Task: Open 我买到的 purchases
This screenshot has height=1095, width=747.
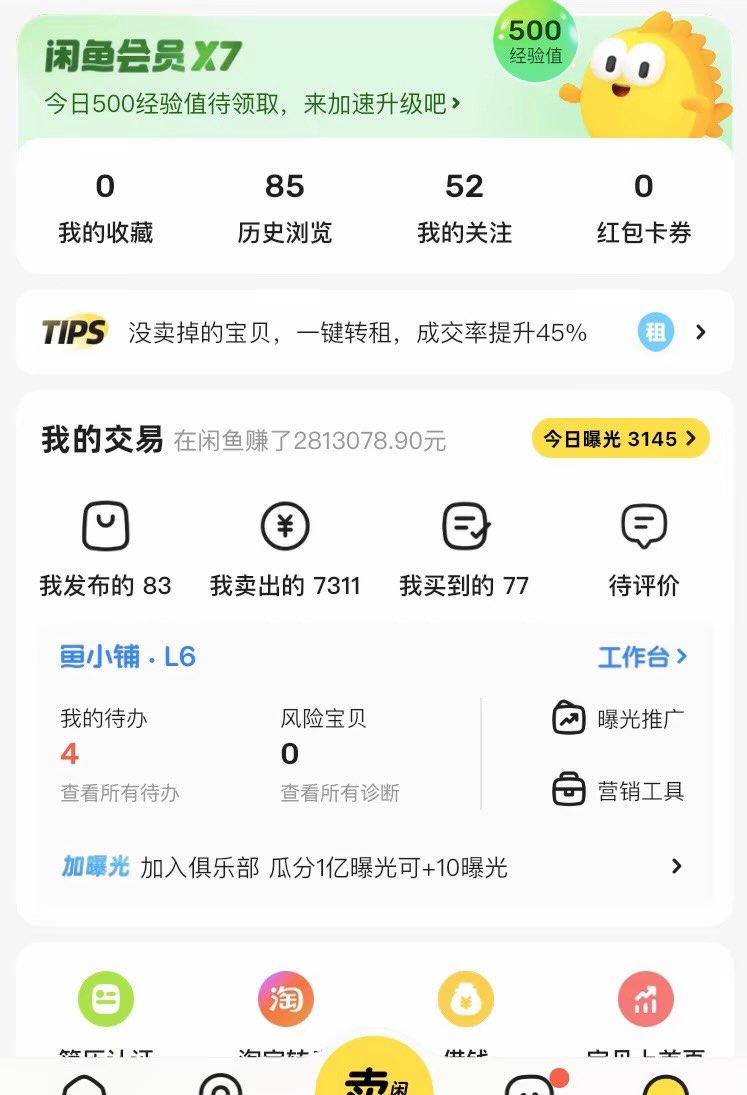Action: 464,550
